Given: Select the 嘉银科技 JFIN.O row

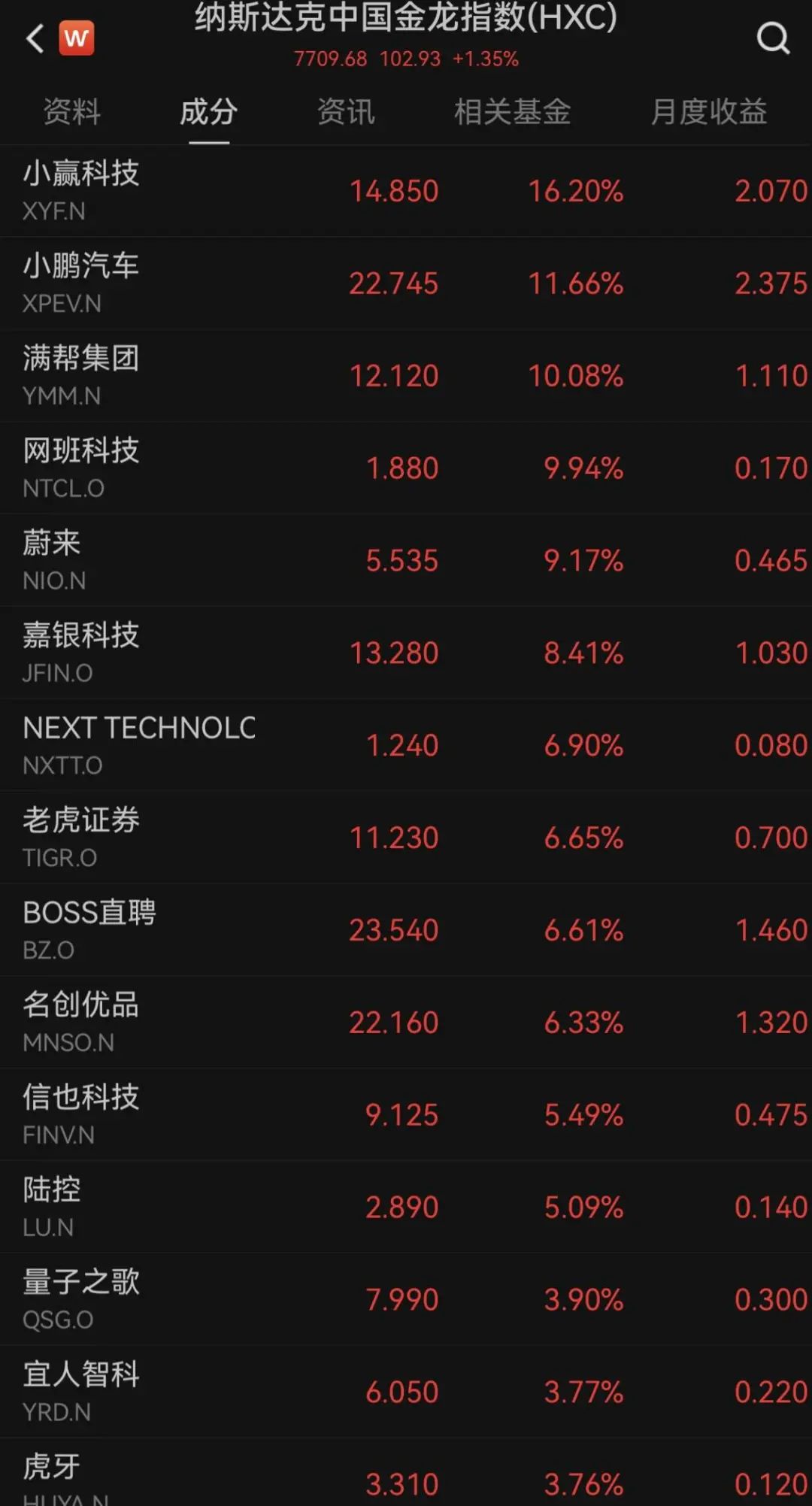Looking at the screenshot, I should pyautogui.click(x=406, y=653).
